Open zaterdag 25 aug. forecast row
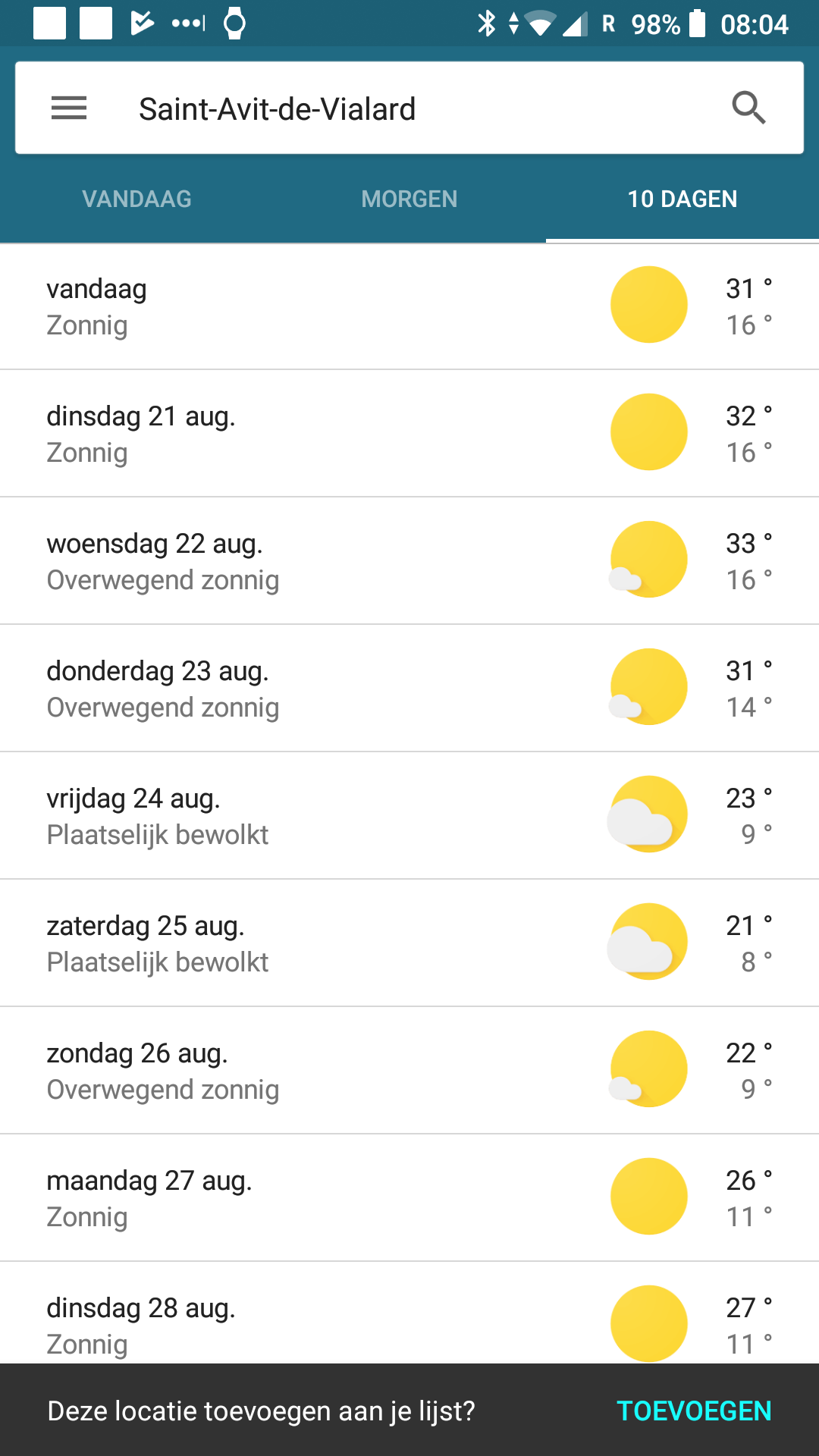Image resolution: width=819 pixels, height=1456 pixels. 409,943
